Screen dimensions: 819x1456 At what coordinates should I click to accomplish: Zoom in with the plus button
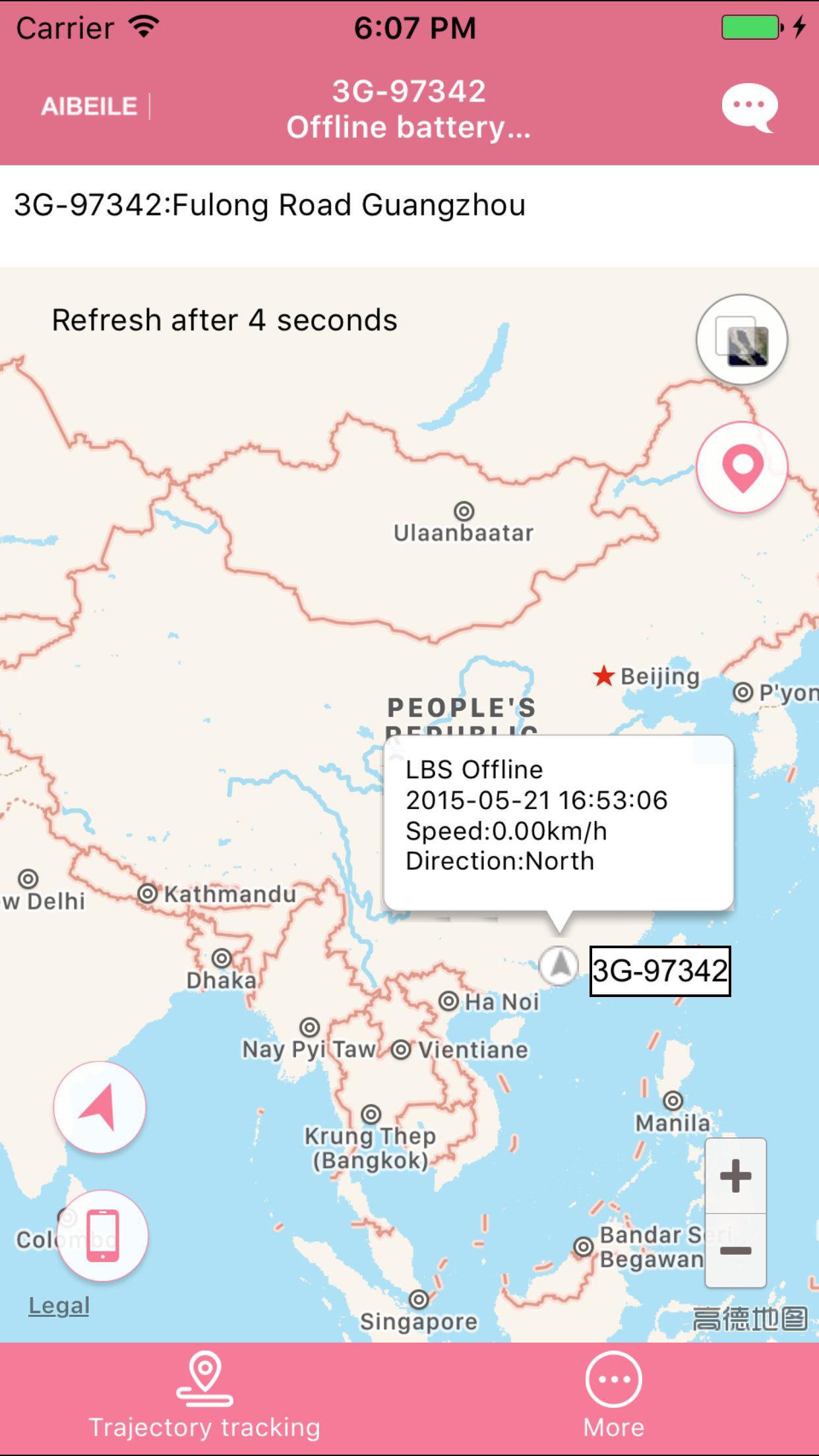[x=736, y=1176]
